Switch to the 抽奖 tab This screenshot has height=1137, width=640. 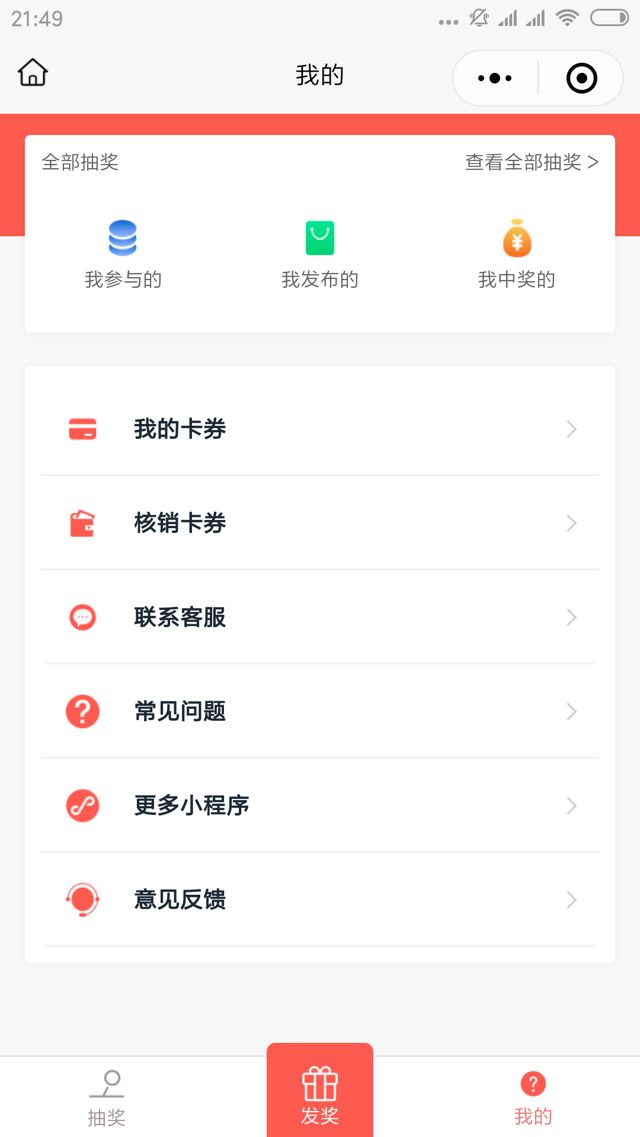pyautogui.click(x=106, y=1097)
